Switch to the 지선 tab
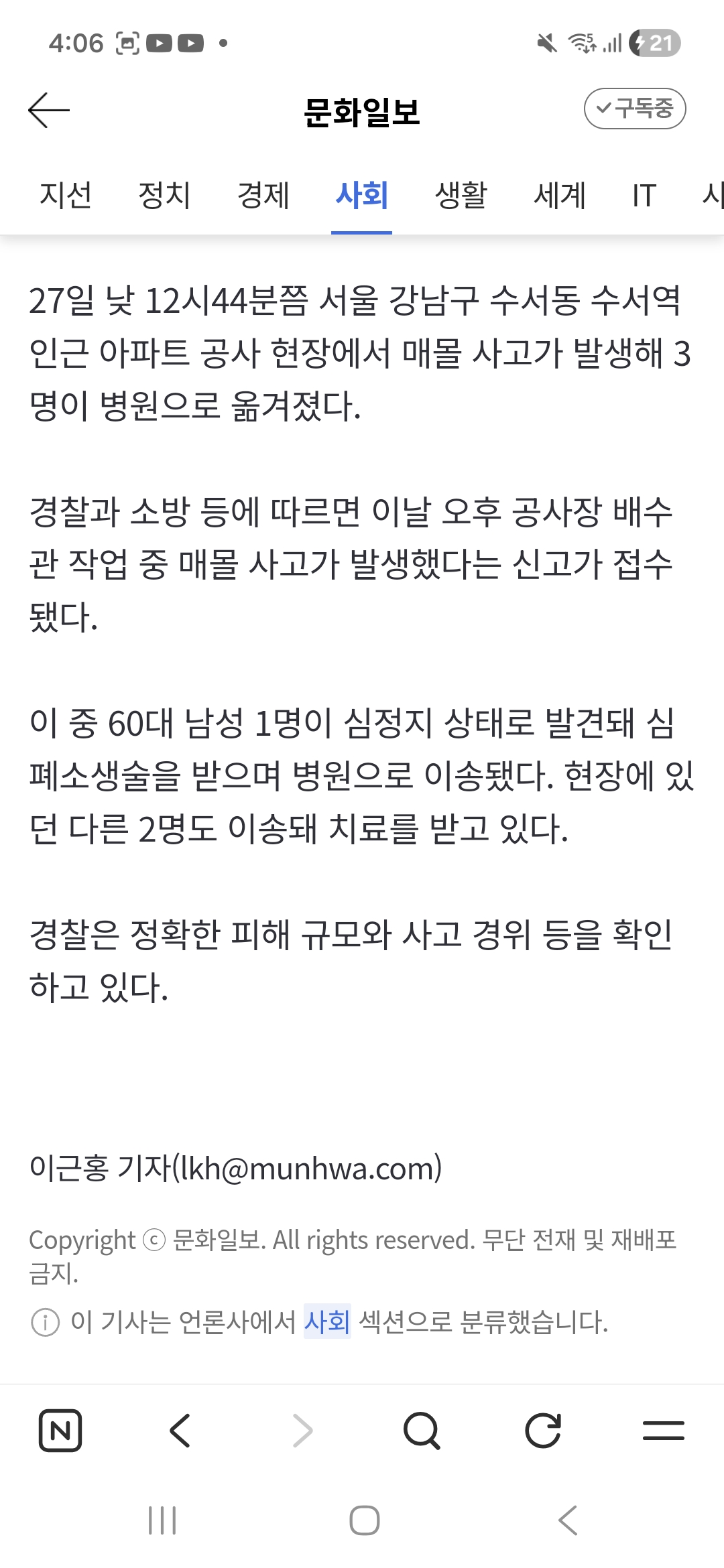 (x=66, y=196)
